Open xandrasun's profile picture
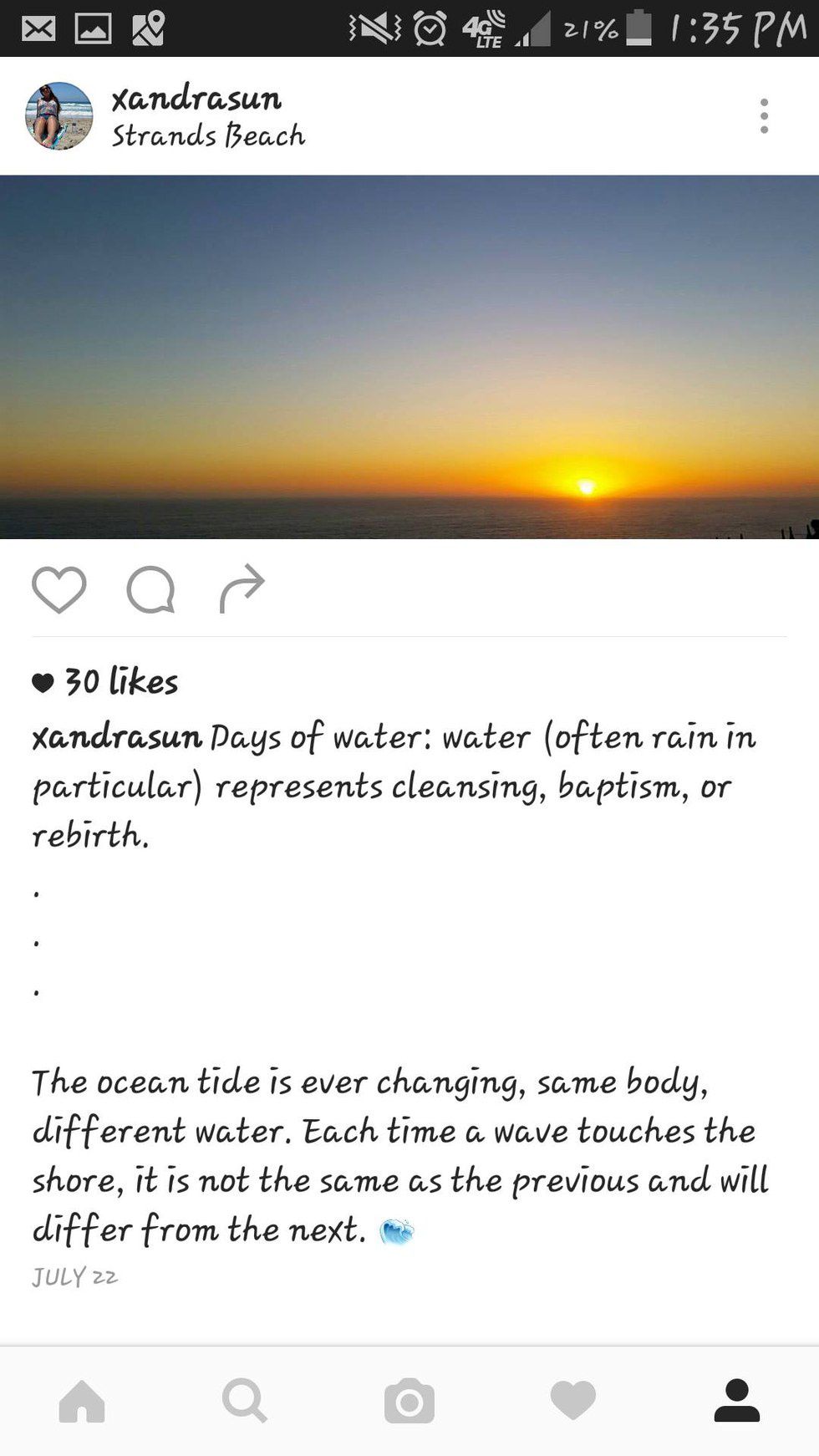Viewport: 819px width, 1456px height. click(x=58, y=116)
